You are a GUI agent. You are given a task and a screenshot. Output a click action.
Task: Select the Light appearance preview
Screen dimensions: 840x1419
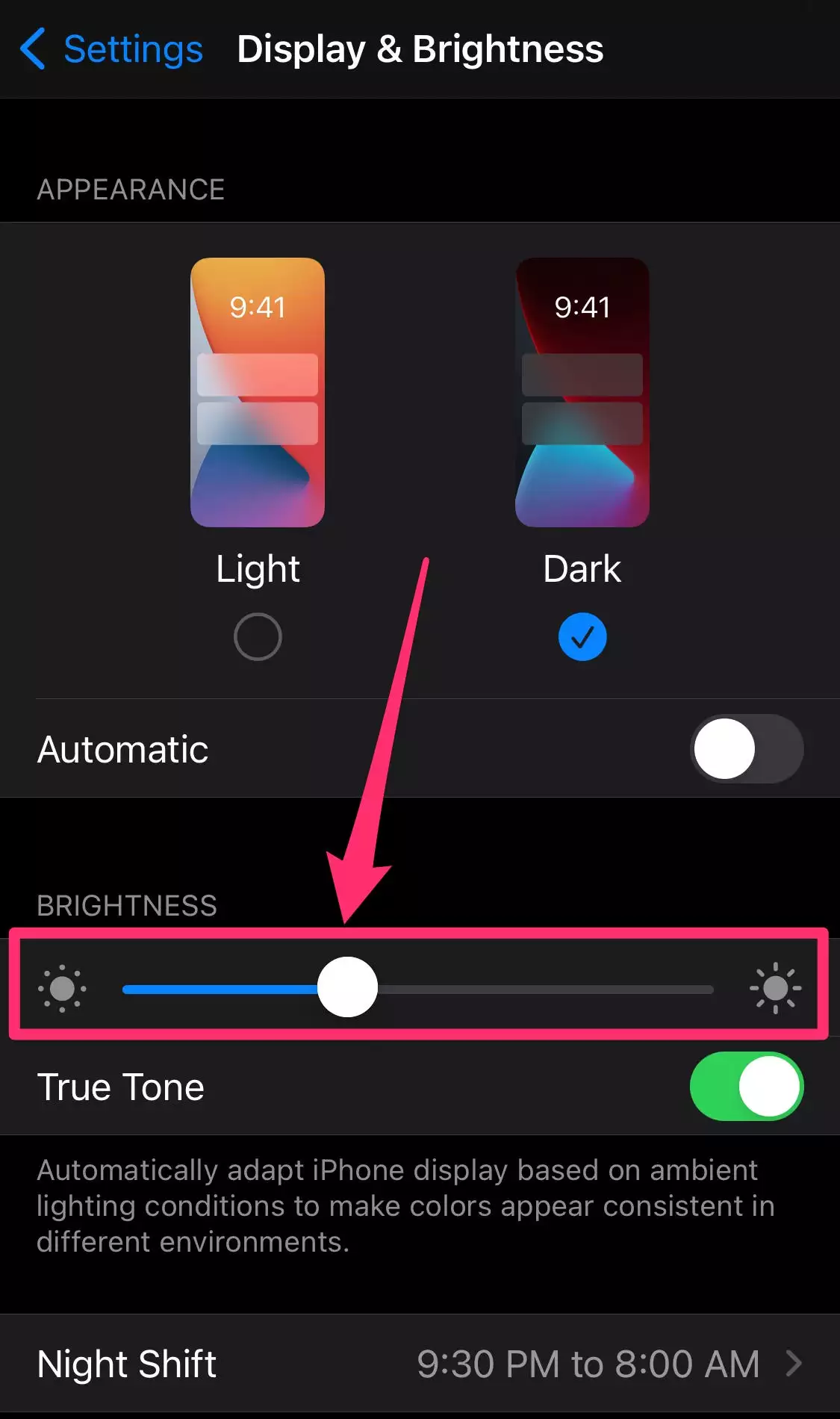258,392
